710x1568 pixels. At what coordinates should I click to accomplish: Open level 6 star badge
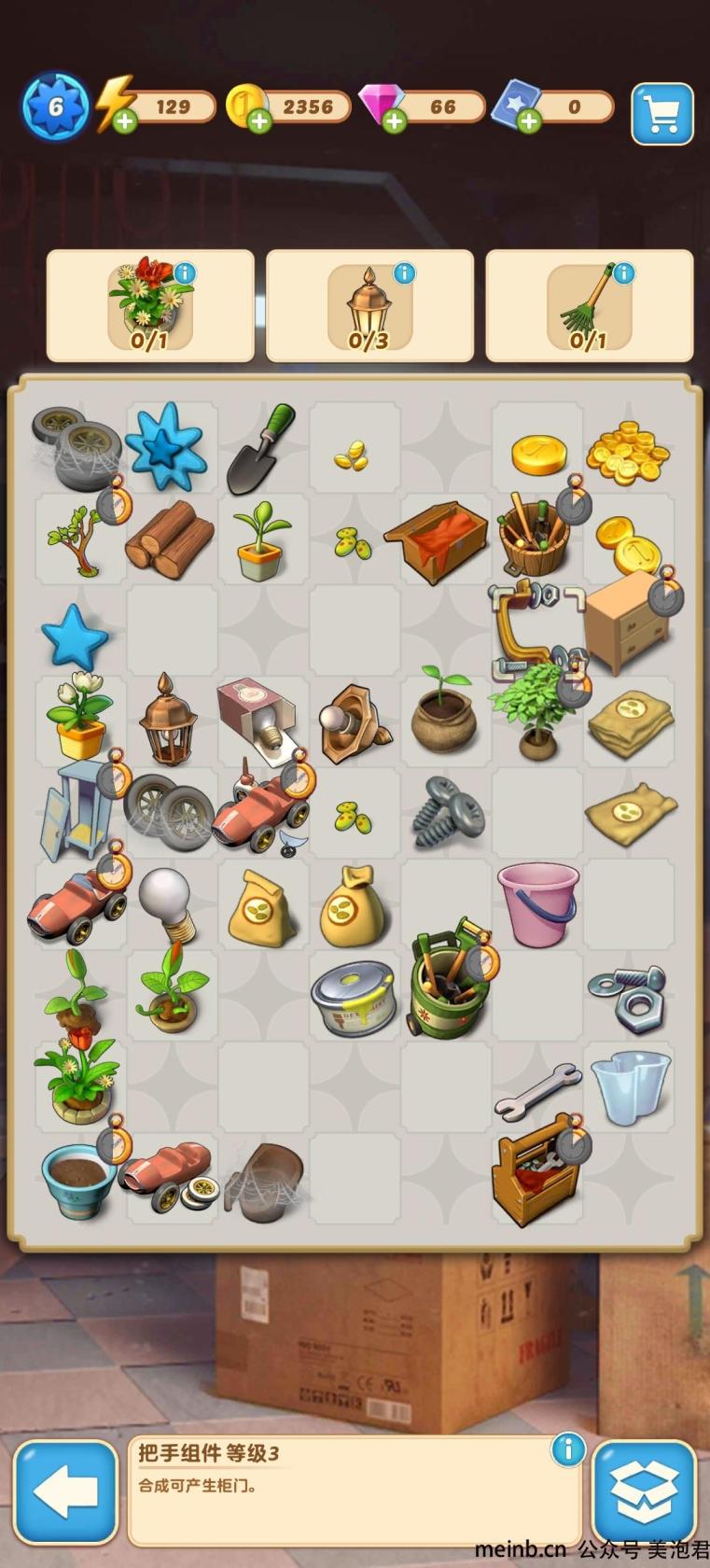coord(55,106)
